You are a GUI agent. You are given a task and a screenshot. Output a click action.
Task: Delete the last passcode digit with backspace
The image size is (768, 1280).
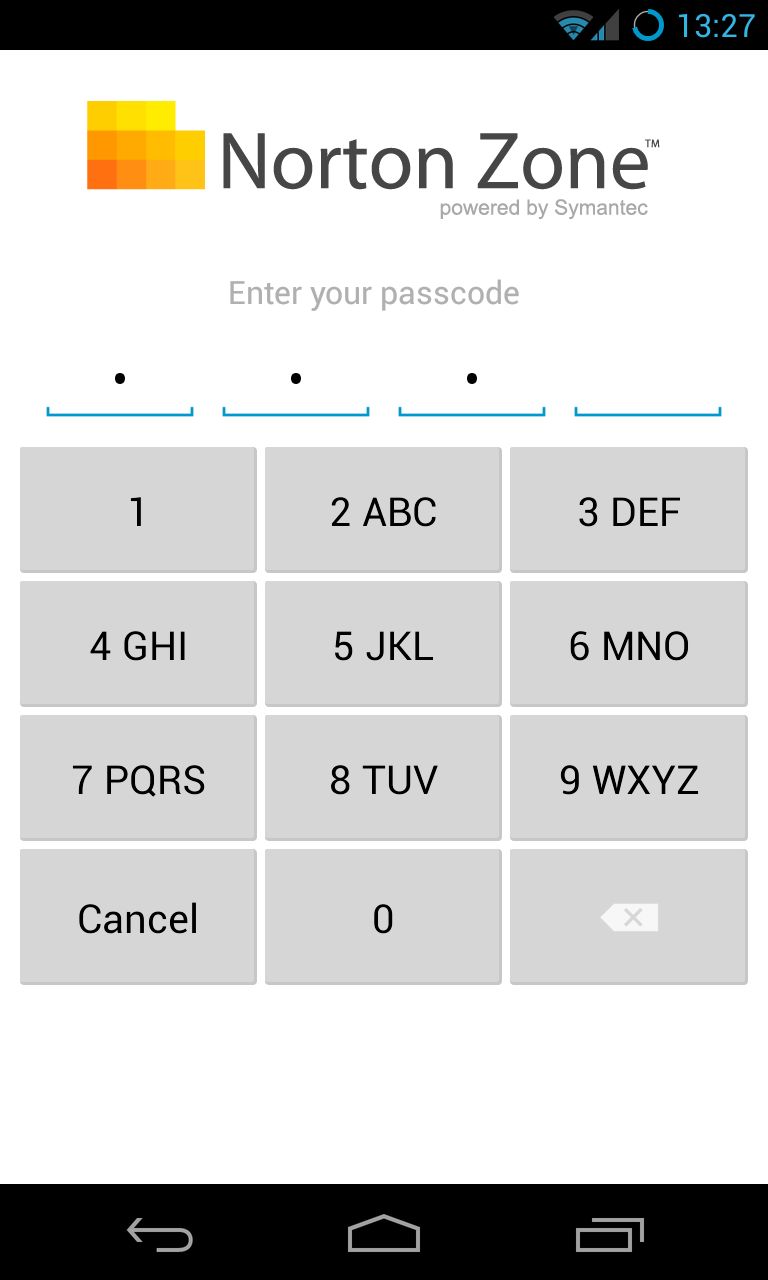point(629,917)
